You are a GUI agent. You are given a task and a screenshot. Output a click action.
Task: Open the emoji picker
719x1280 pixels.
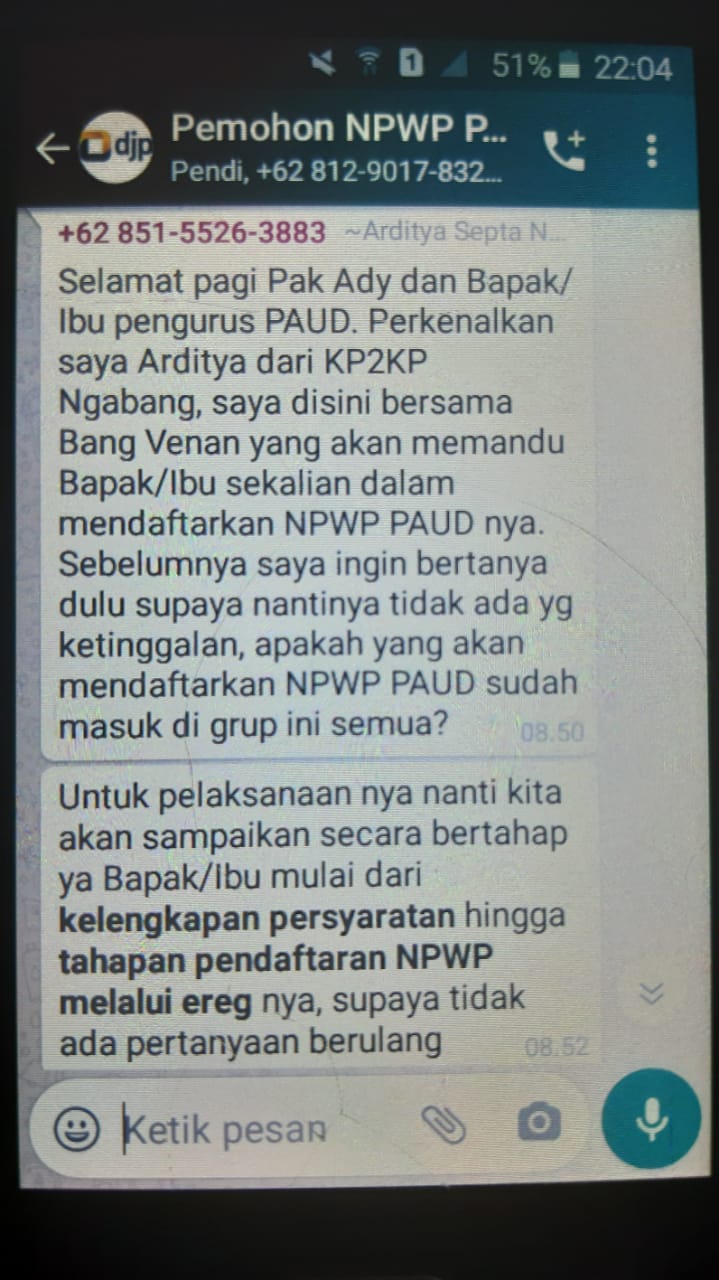pyautogui.click(x=76, y=1128)
